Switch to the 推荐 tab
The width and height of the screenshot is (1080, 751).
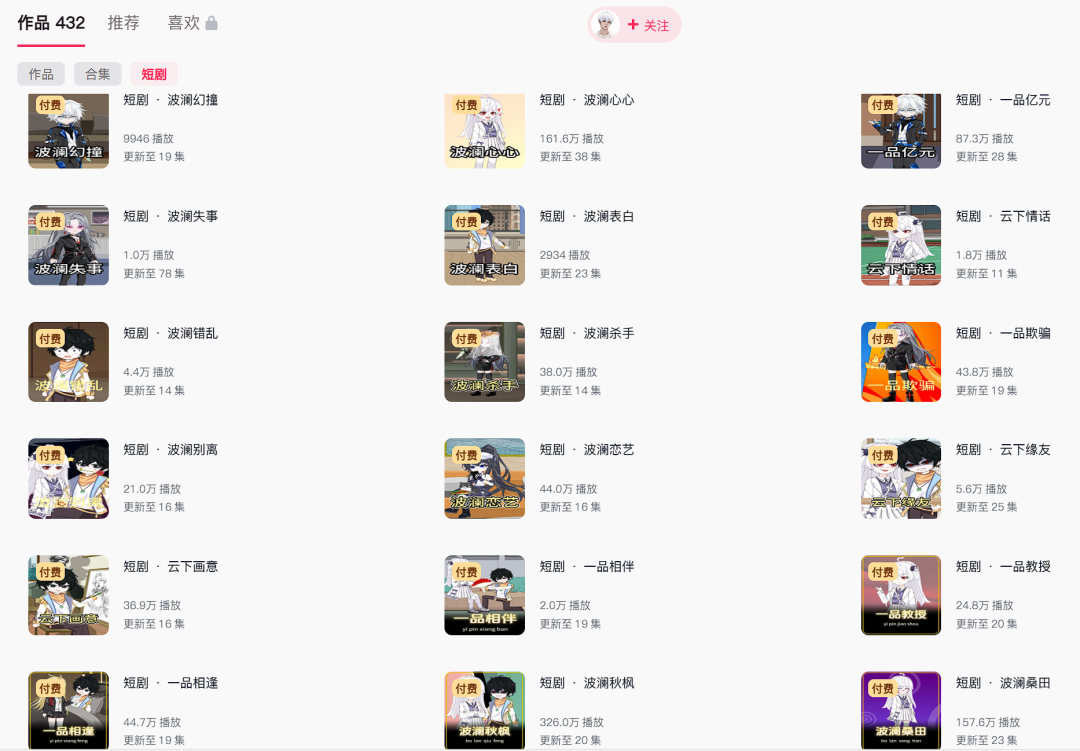(x=124, y=23)
